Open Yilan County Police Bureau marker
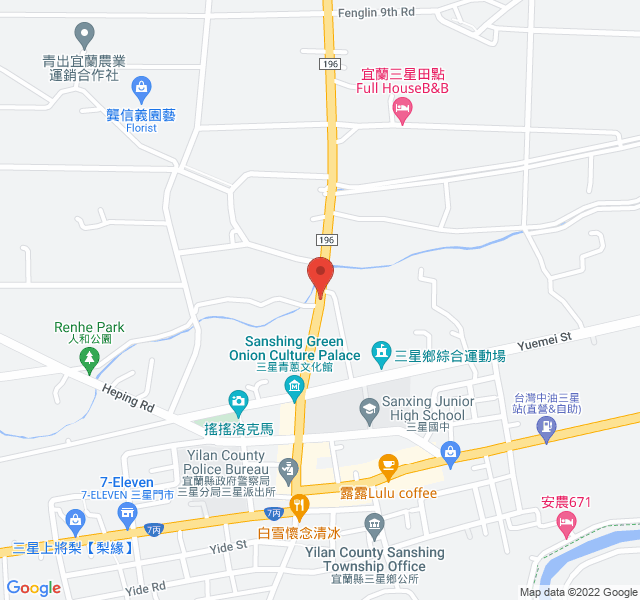 coord(288,468)
